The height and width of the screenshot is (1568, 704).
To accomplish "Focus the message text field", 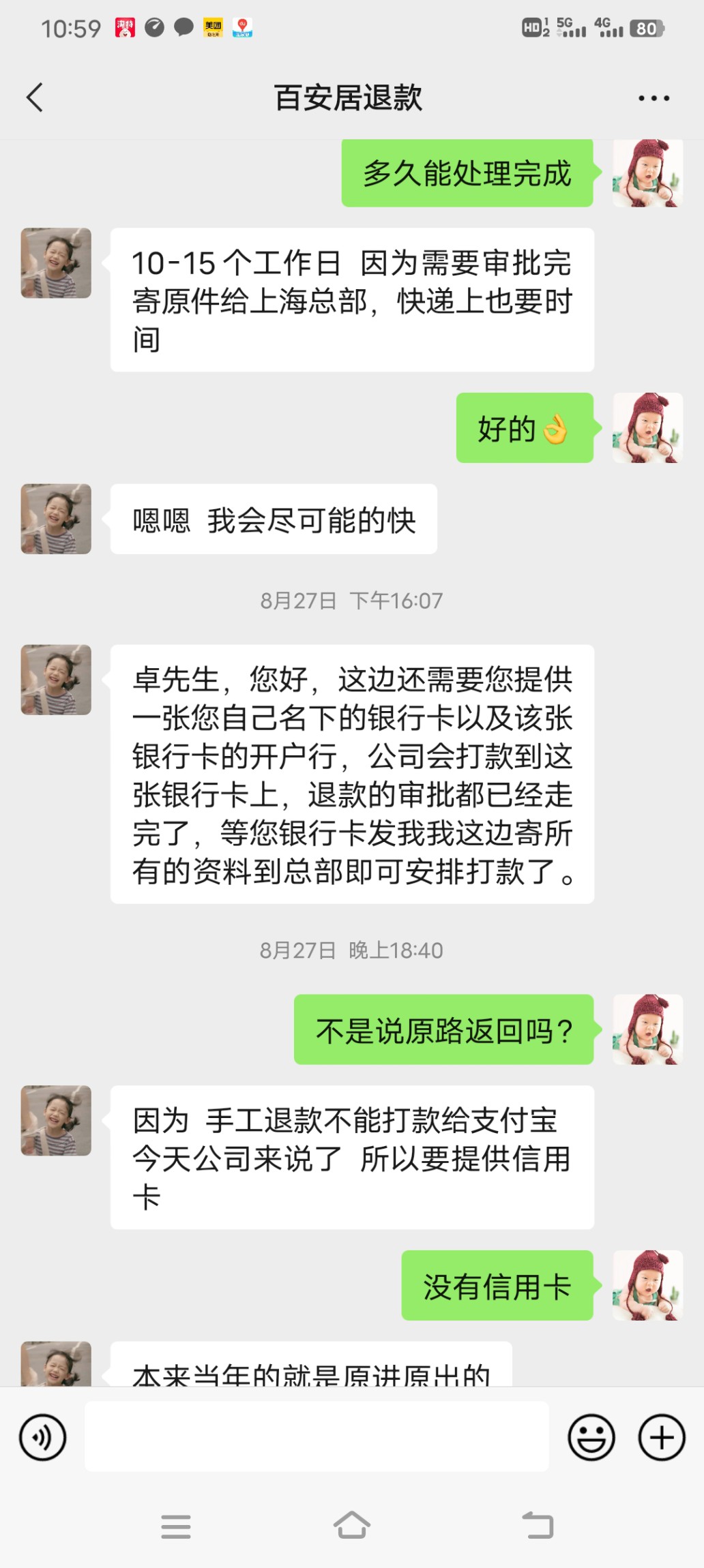I will 317,1436.
